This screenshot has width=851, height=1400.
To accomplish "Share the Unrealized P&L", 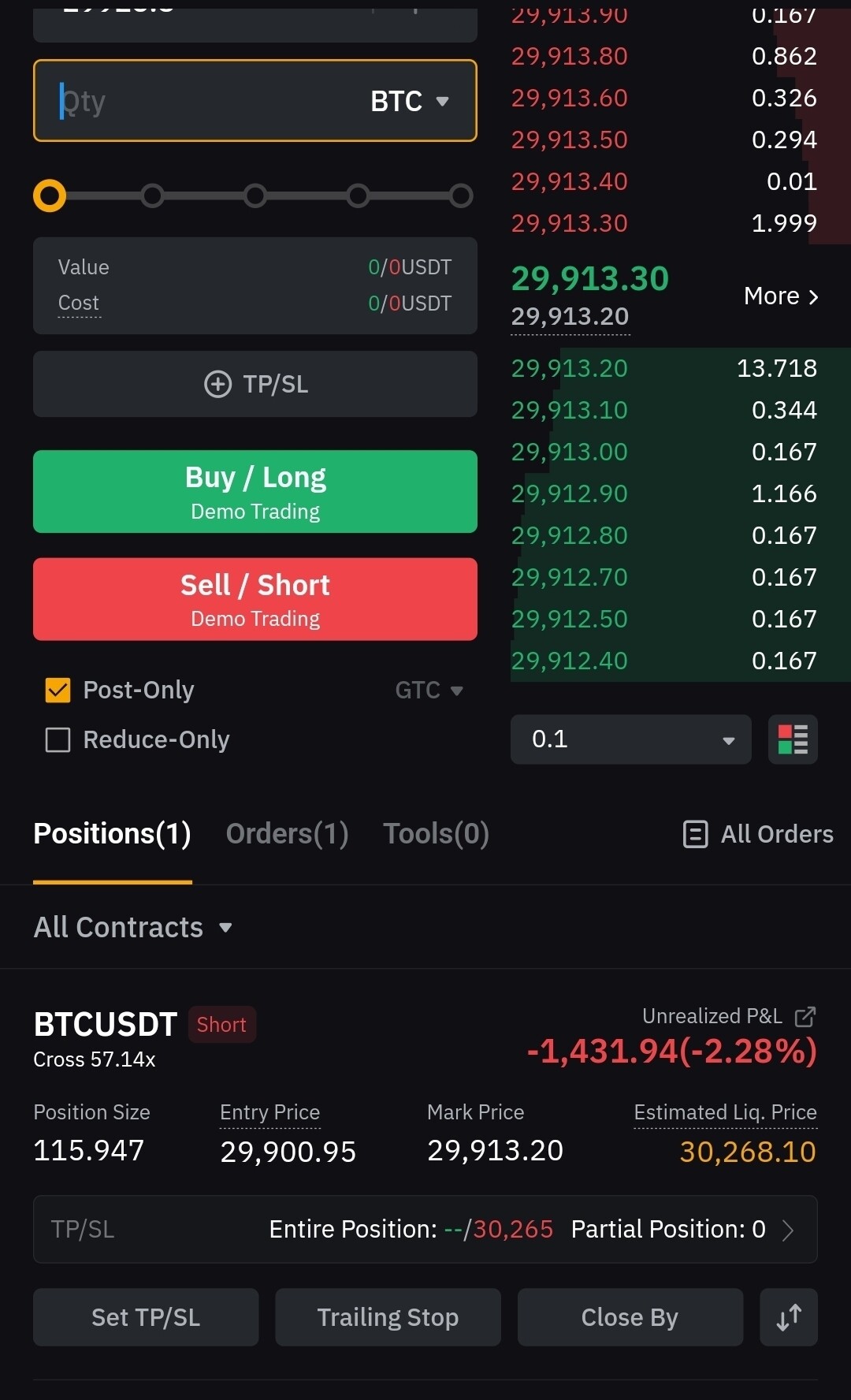I will click(x=805, y=1017).
